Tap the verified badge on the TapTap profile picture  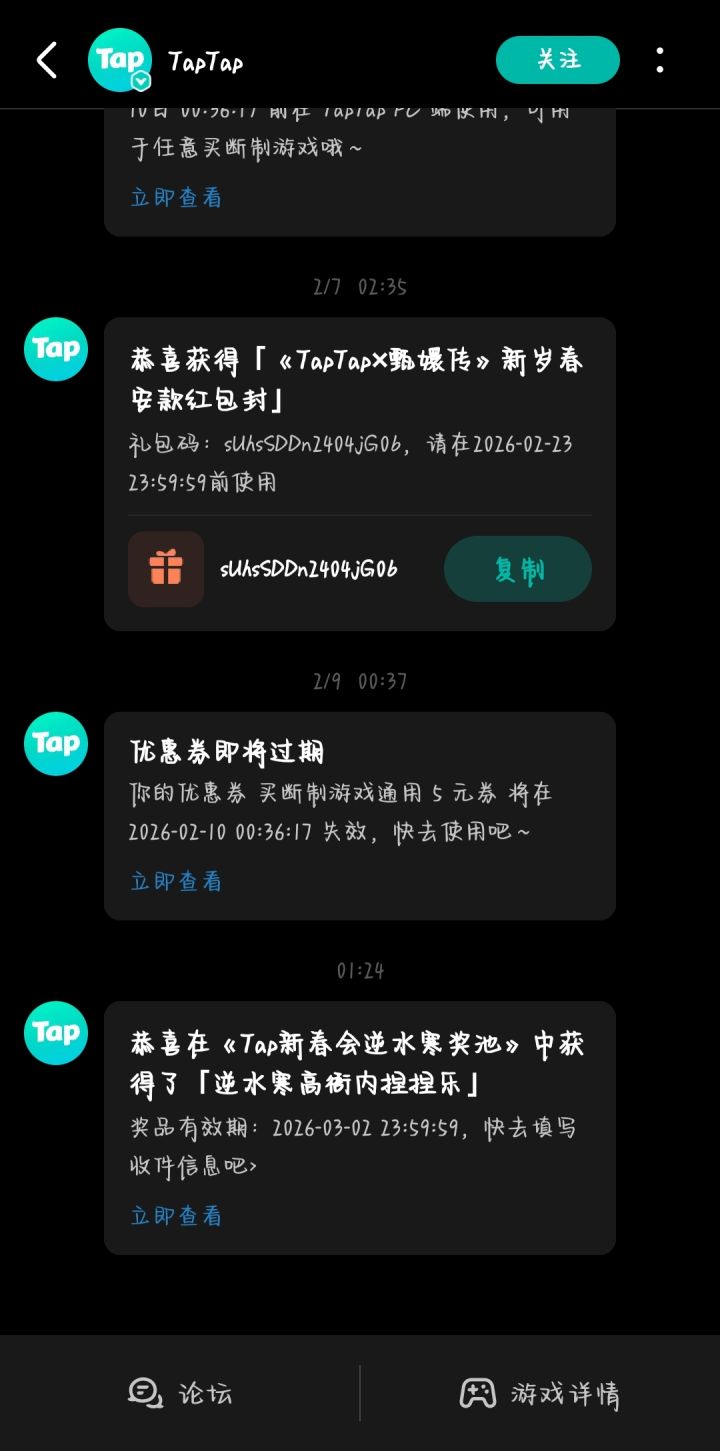pyautogui.click(x=142, y=82)
